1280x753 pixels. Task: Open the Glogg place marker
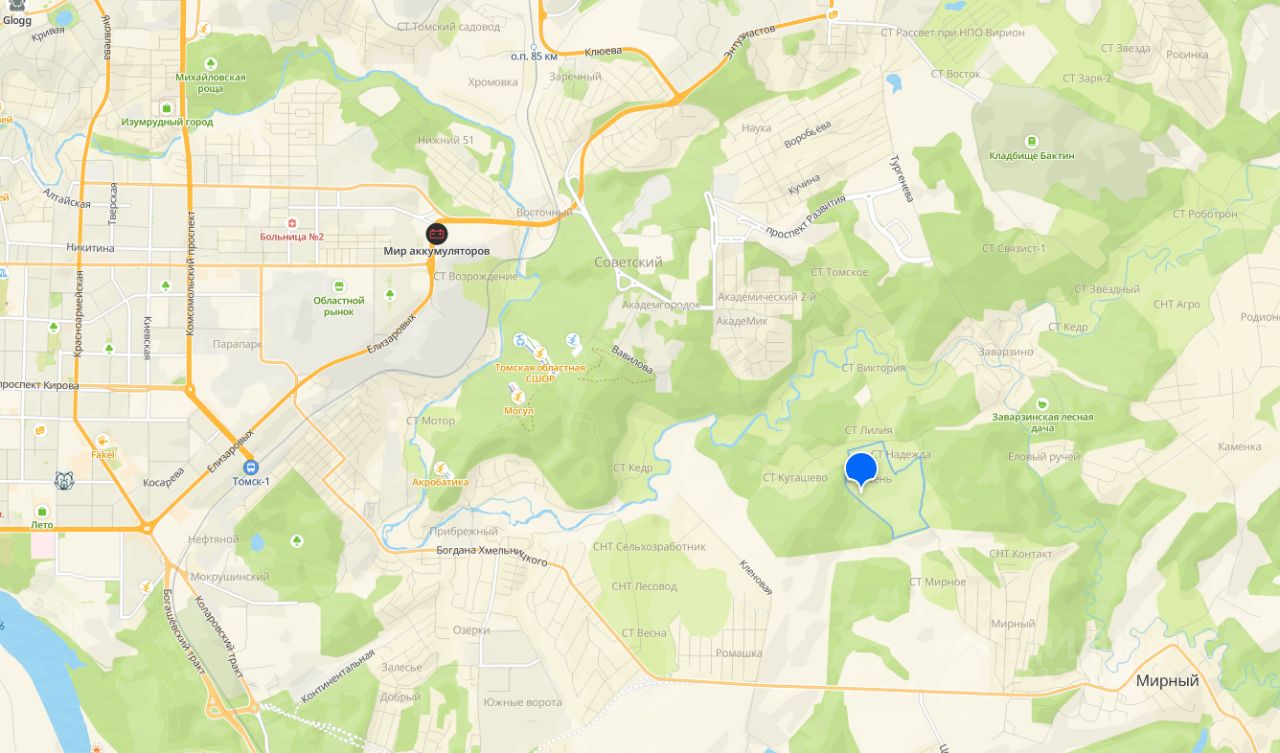coord(16,5)
